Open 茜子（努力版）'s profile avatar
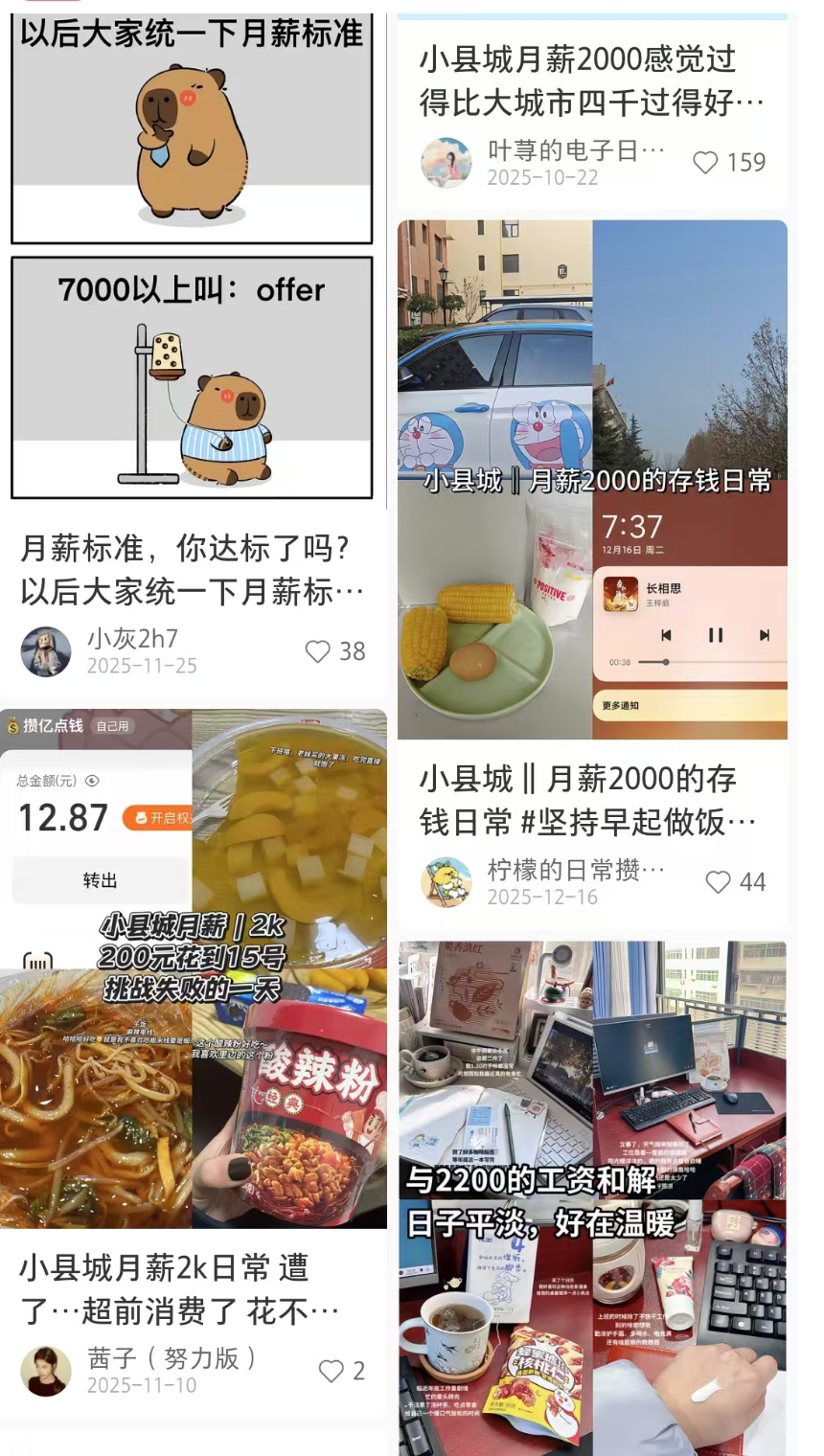Viewport: 824px width, 1456px height. (x=46, y=1371)
